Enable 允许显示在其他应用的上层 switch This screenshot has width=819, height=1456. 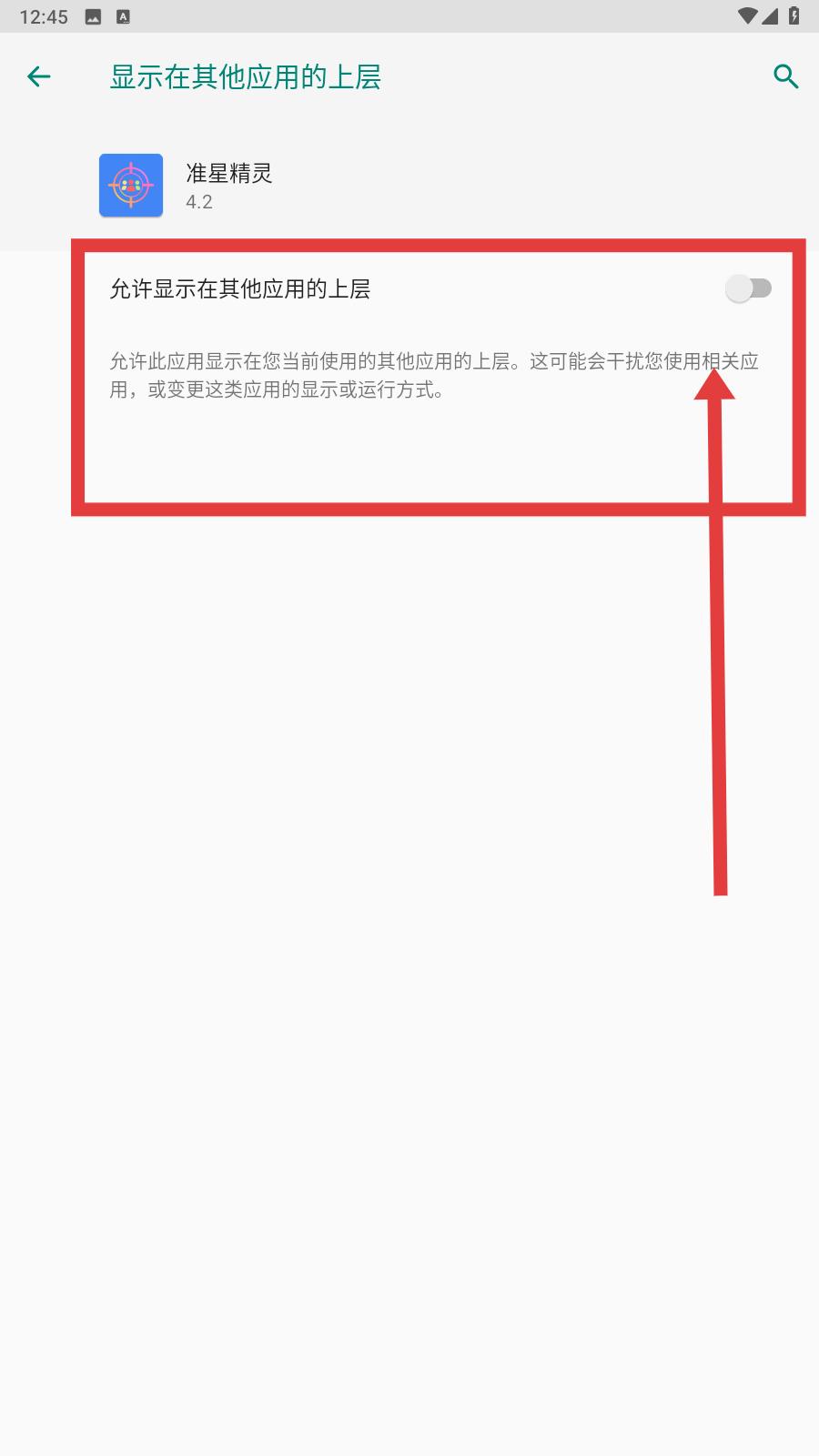click(748, 289)
